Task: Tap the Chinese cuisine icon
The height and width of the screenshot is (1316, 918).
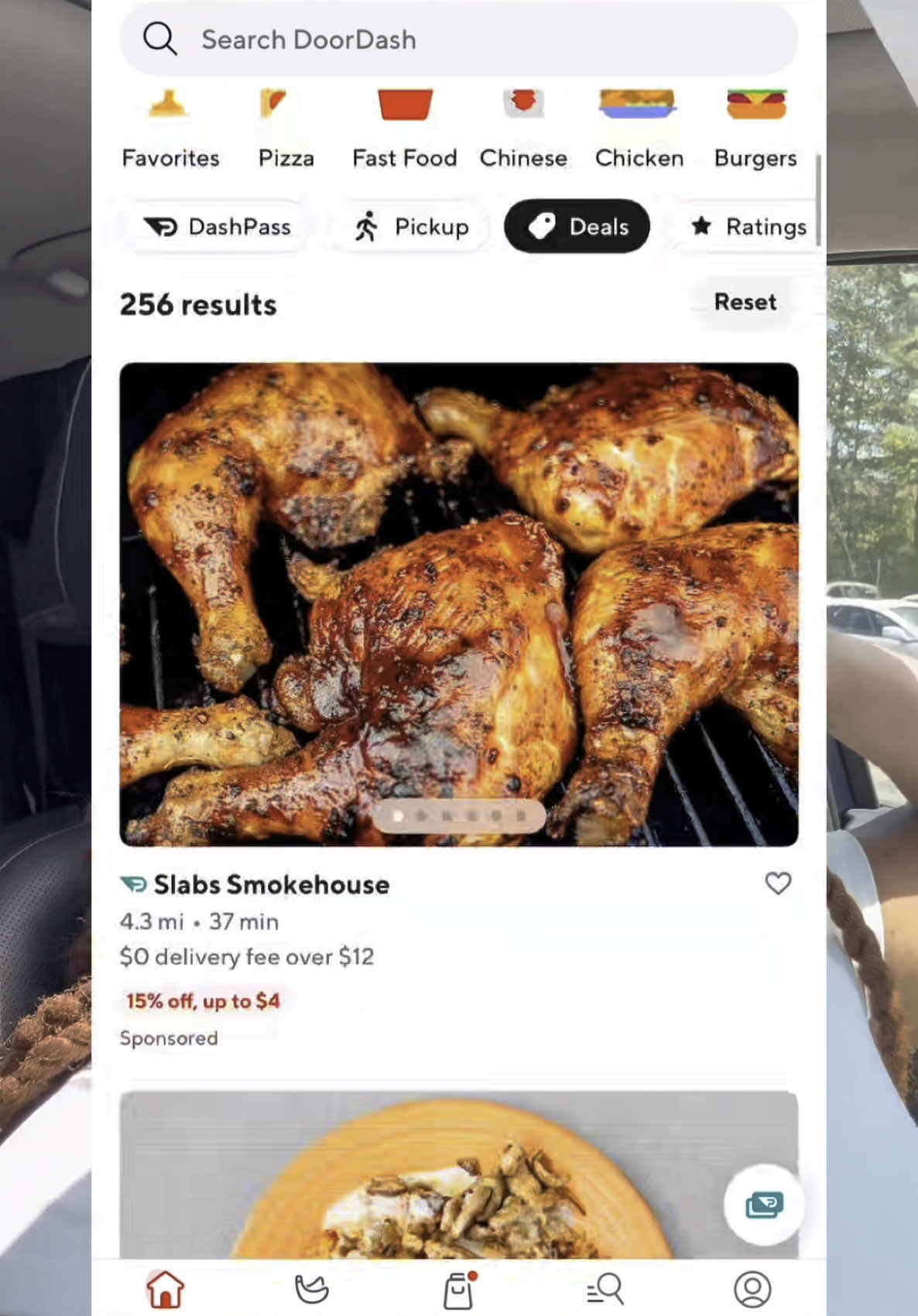Action: (523, 124)
